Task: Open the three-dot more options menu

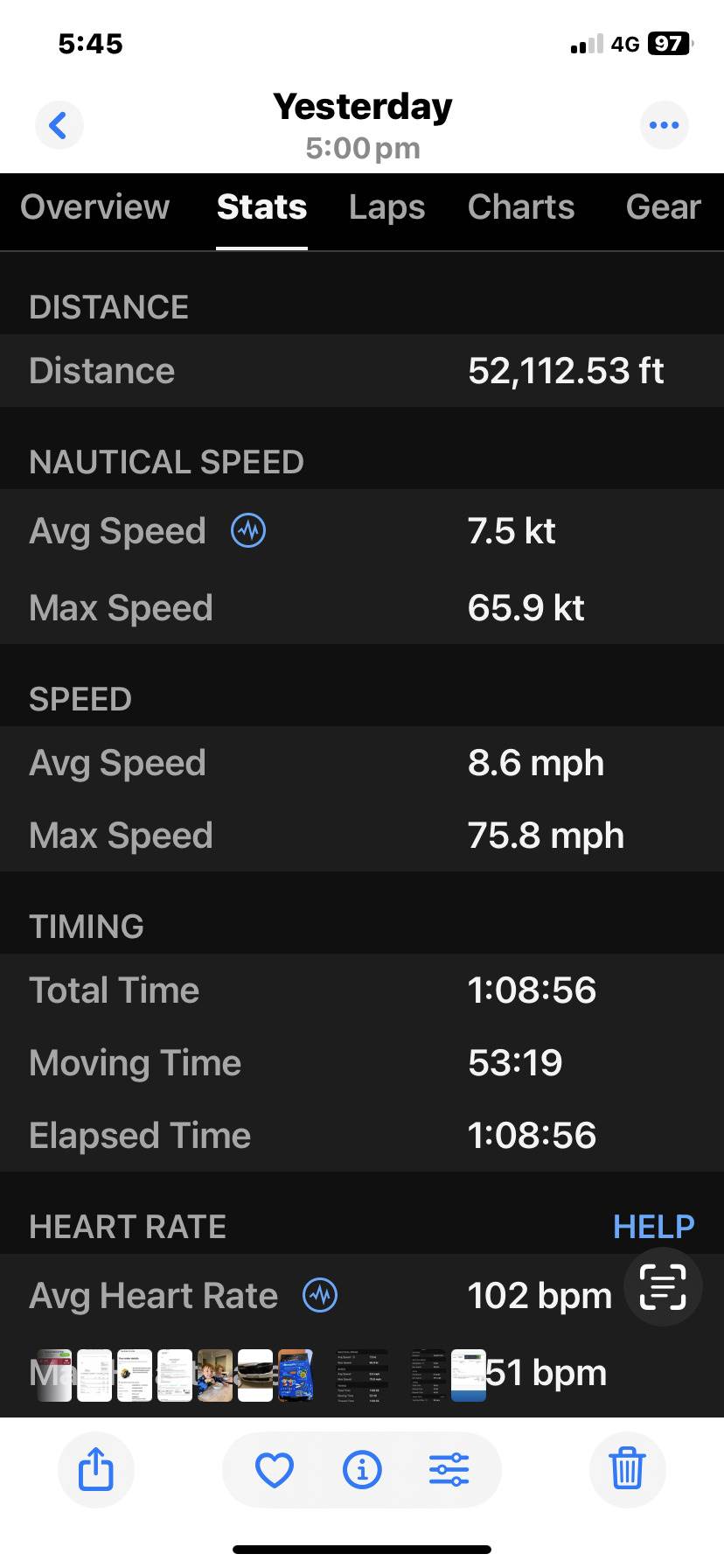Action: point(664,125)
